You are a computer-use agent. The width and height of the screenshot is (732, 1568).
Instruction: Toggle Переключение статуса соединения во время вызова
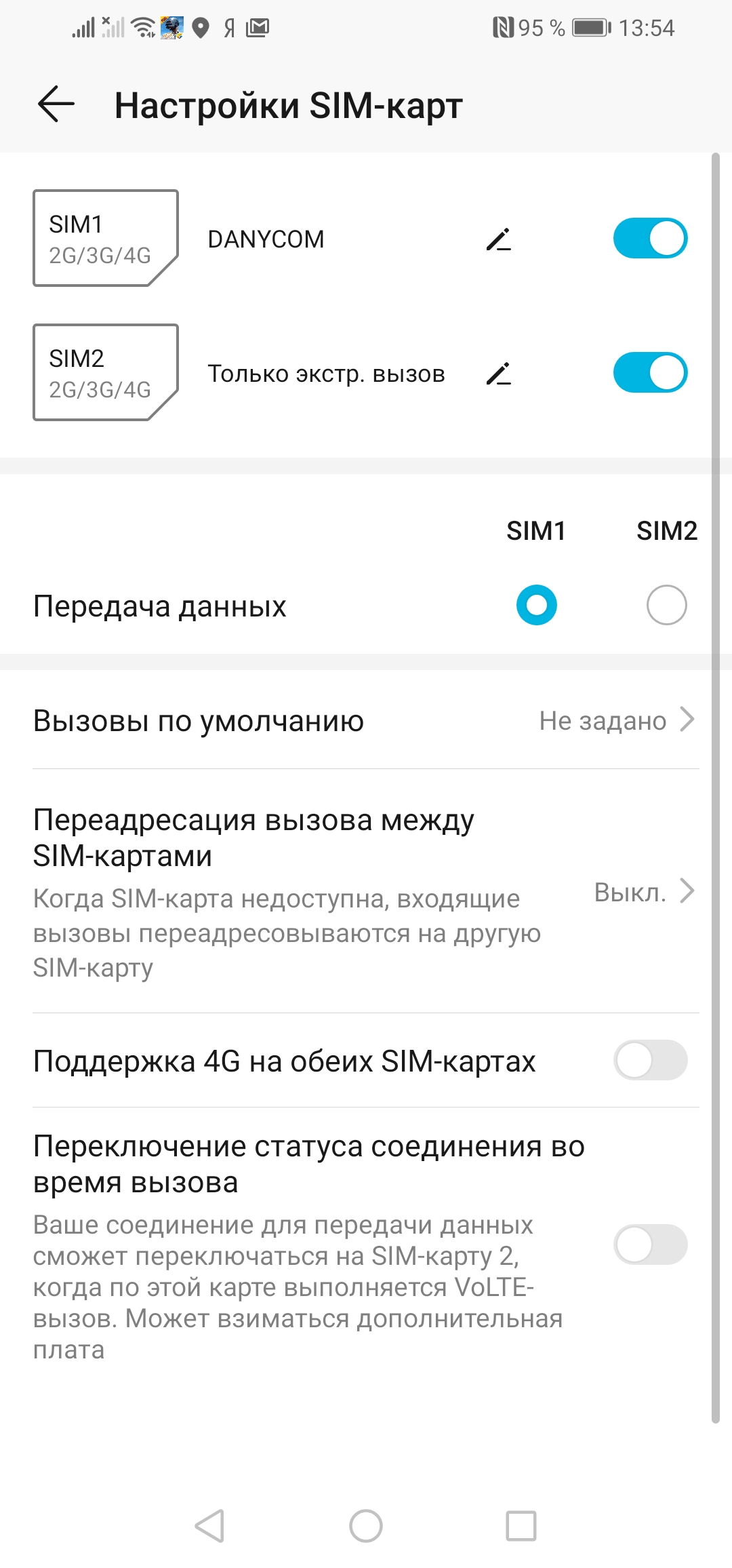click(x=650, y=1244)
